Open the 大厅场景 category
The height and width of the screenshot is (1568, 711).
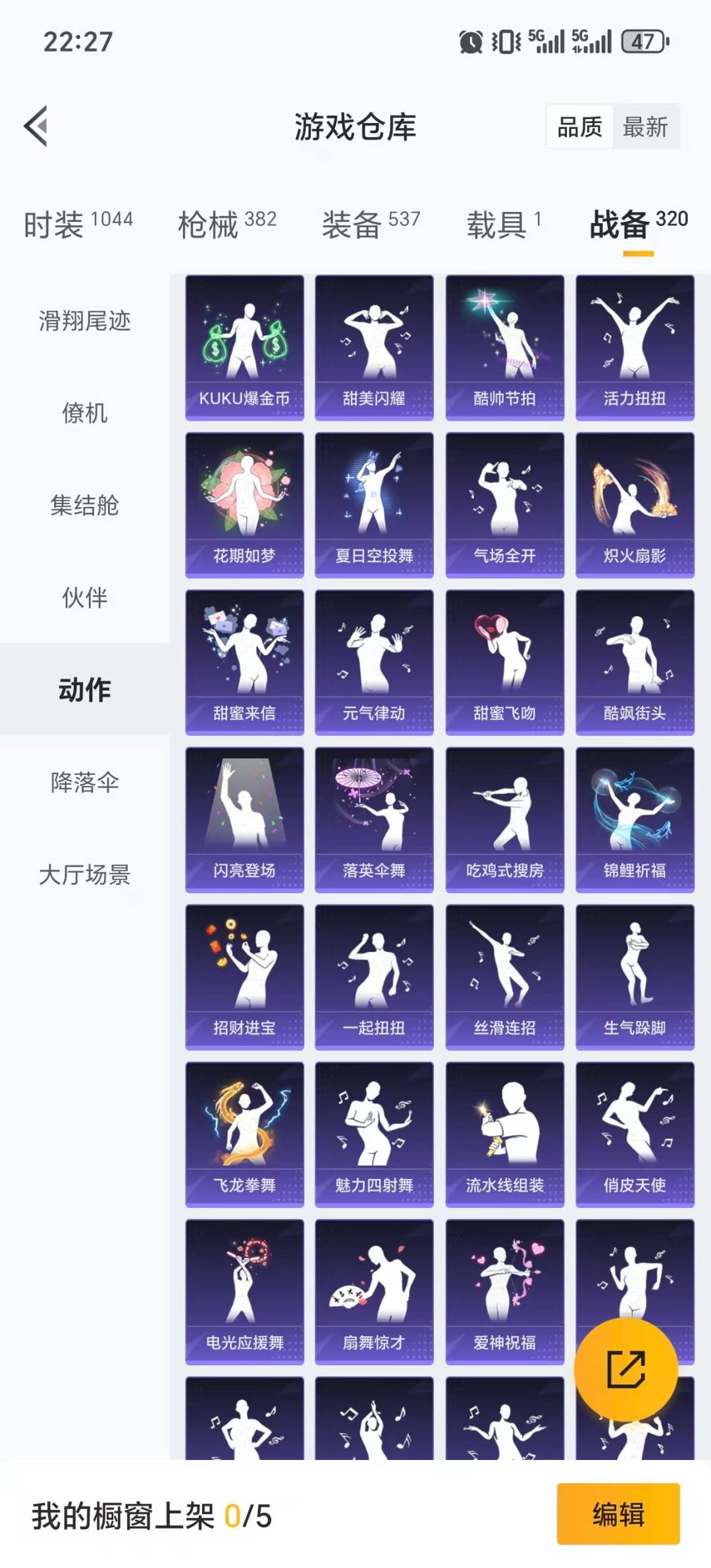pyautogui.click(x=86, y=876)
